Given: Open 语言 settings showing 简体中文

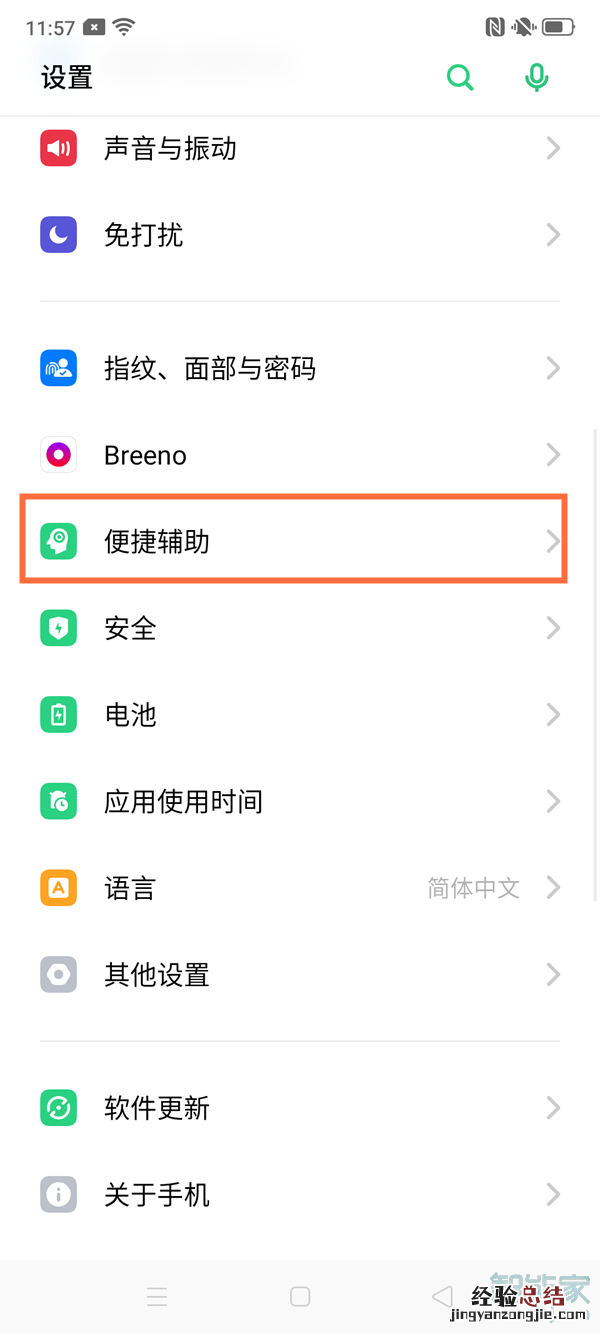Looking at the screenshot, I should (x=300, y=888).
